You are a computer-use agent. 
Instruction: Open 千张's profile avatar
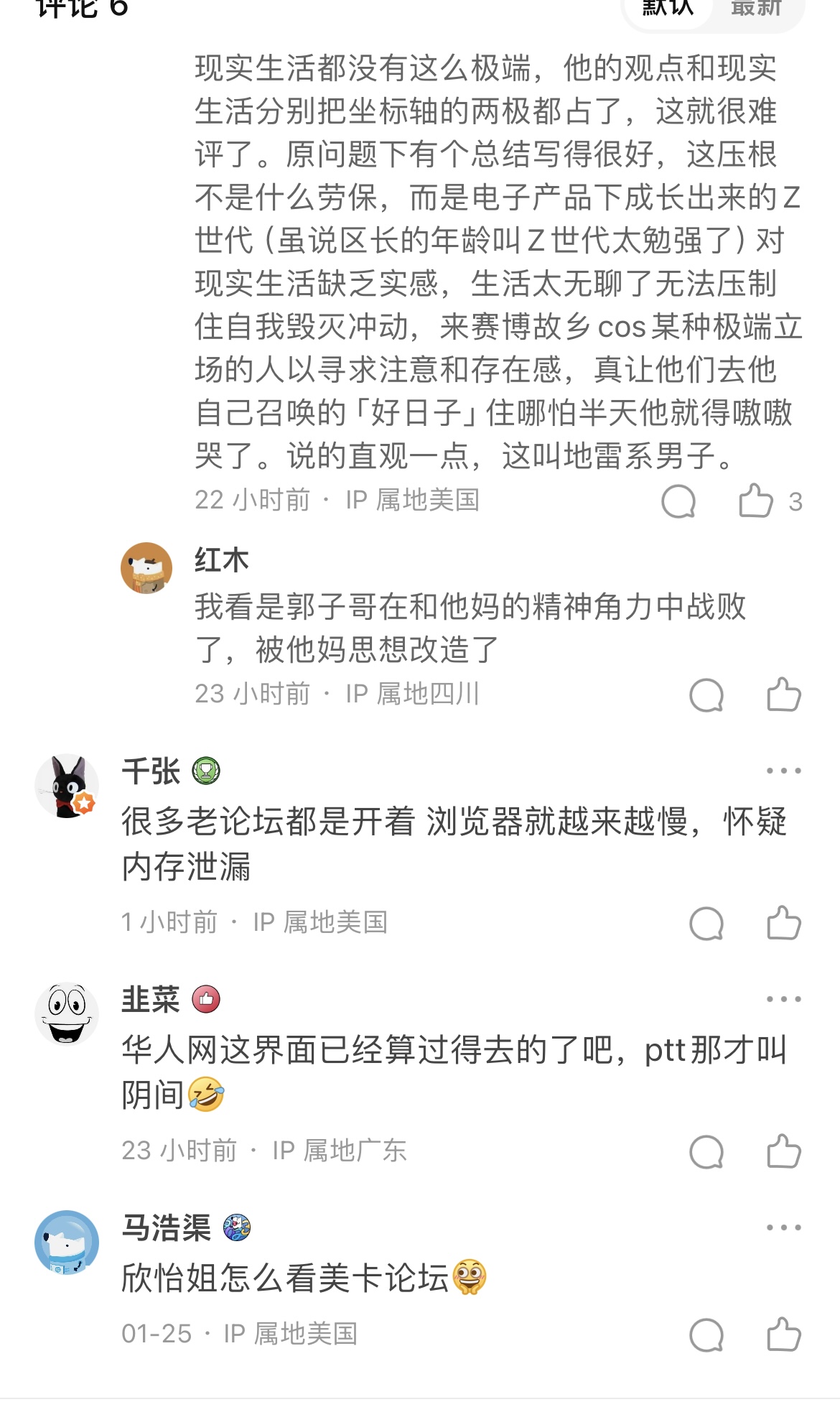click(67, 786)
